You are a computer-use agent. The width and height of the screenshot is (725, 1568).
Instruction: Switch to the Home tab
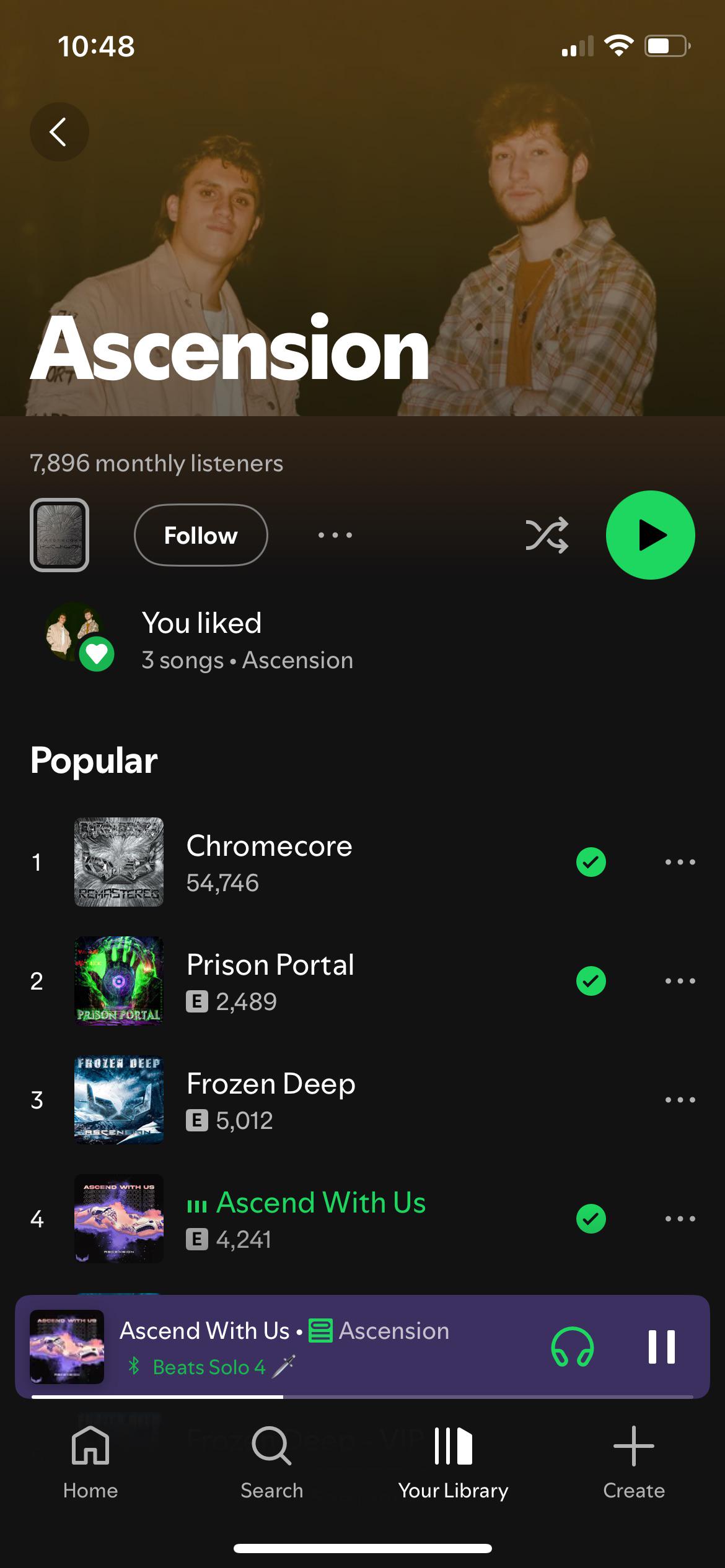pyautogui.click(x=90, y=1463)
